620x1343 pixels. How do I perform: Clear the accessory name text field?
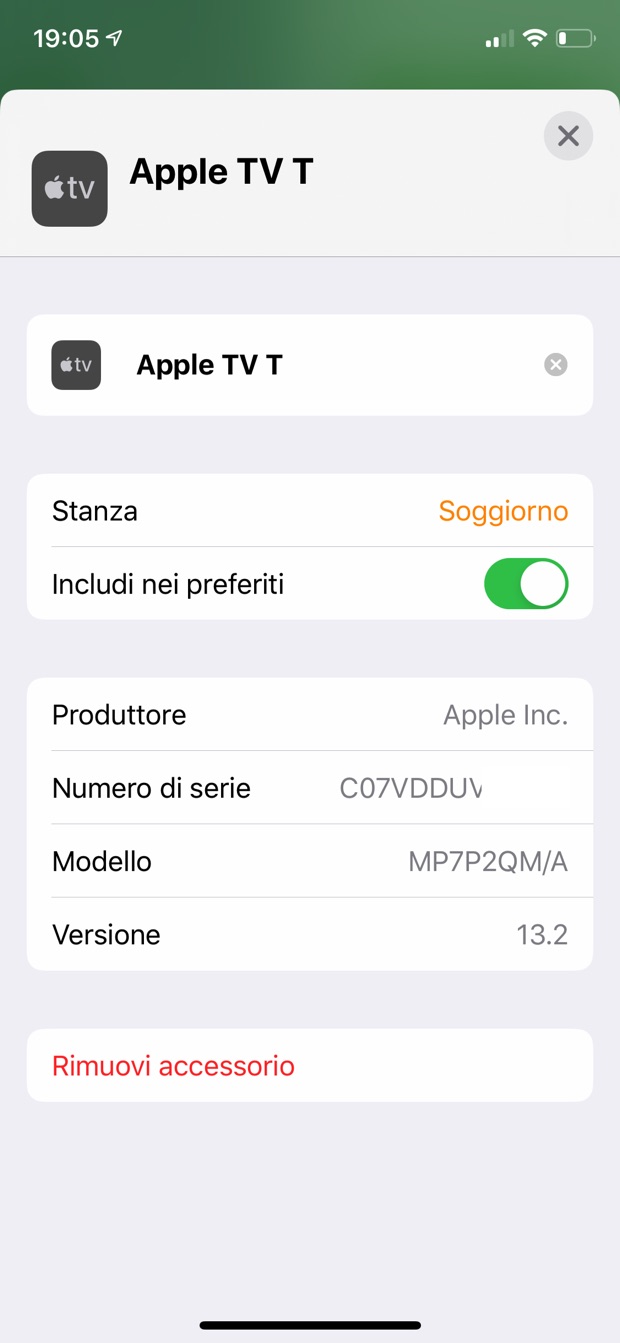[556, 365]
